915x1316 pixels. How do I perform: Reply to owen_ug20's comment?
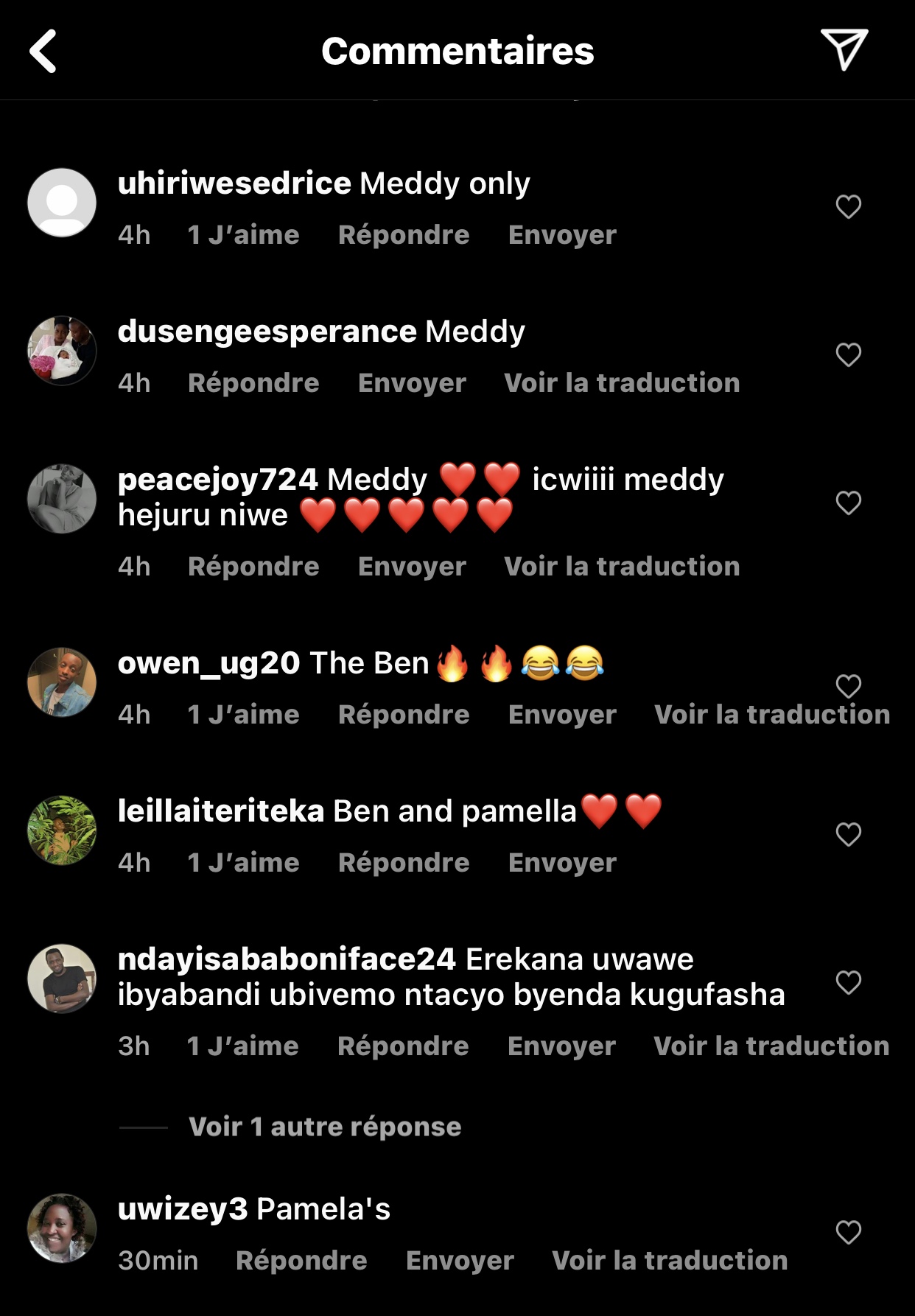[x=403, y=715]
